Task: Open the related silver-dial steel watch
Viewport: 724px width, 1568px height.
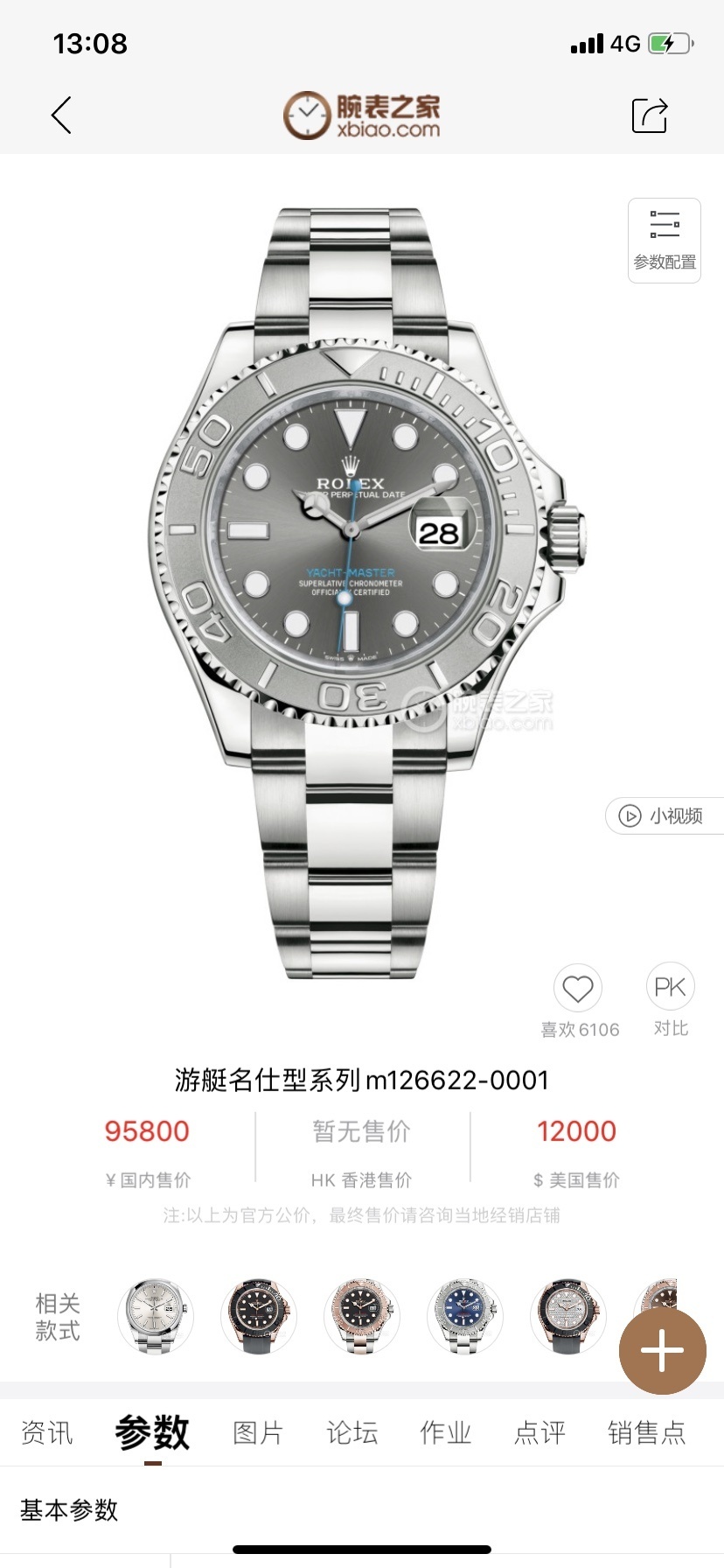Action: point(156,1316)
